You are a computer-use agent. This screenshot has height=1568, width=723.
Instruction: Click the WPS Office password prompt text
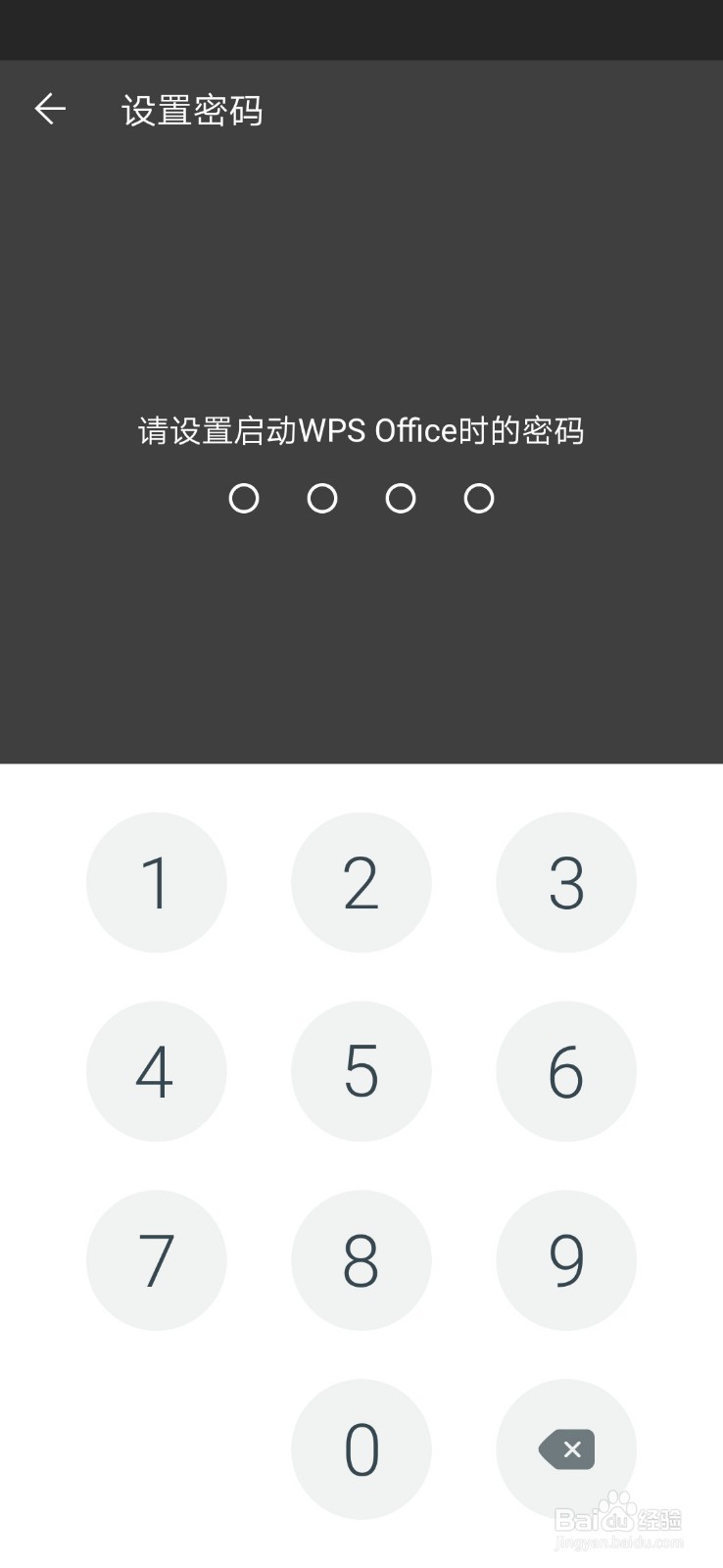(x=361, y=430)
